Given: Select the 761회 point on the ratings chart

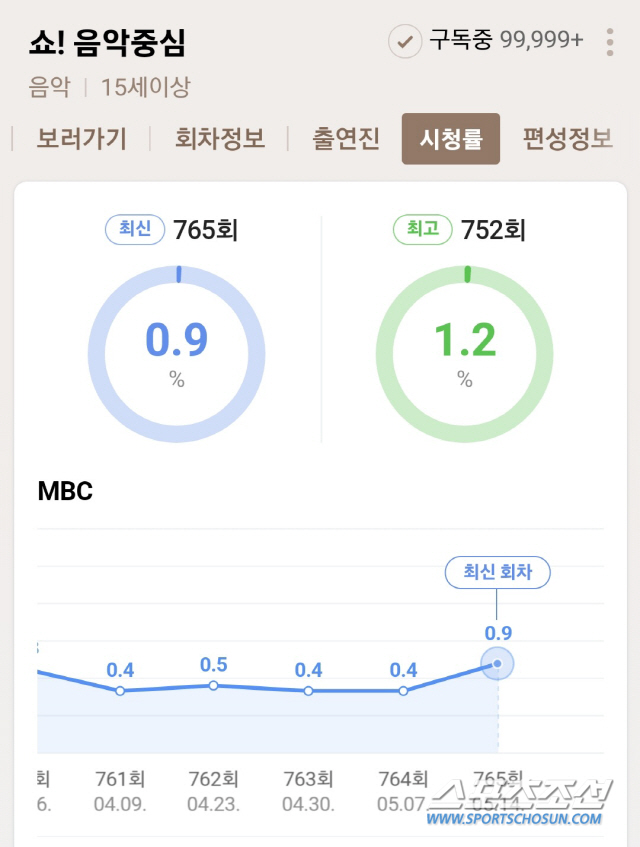Looking at the screenshot, I should tap(120, 691).
